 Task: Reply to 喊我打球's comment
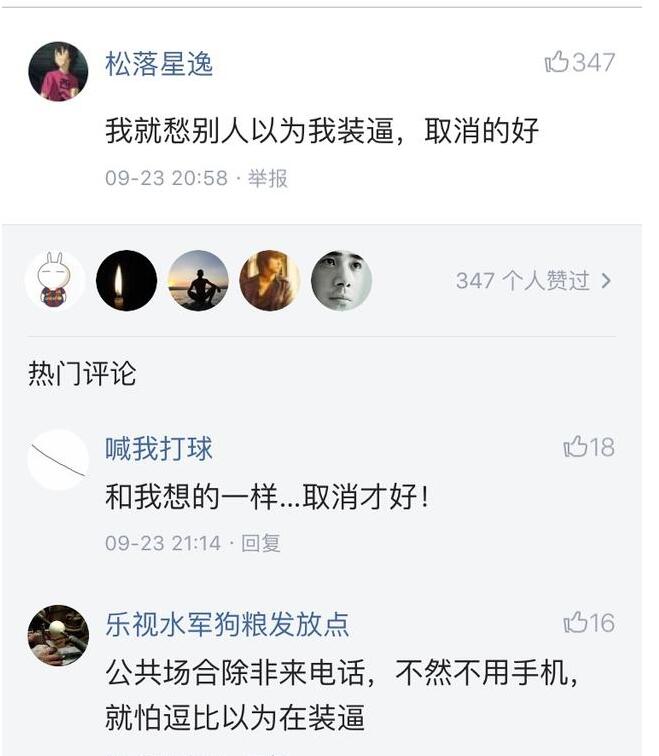(x=261, y=543)
